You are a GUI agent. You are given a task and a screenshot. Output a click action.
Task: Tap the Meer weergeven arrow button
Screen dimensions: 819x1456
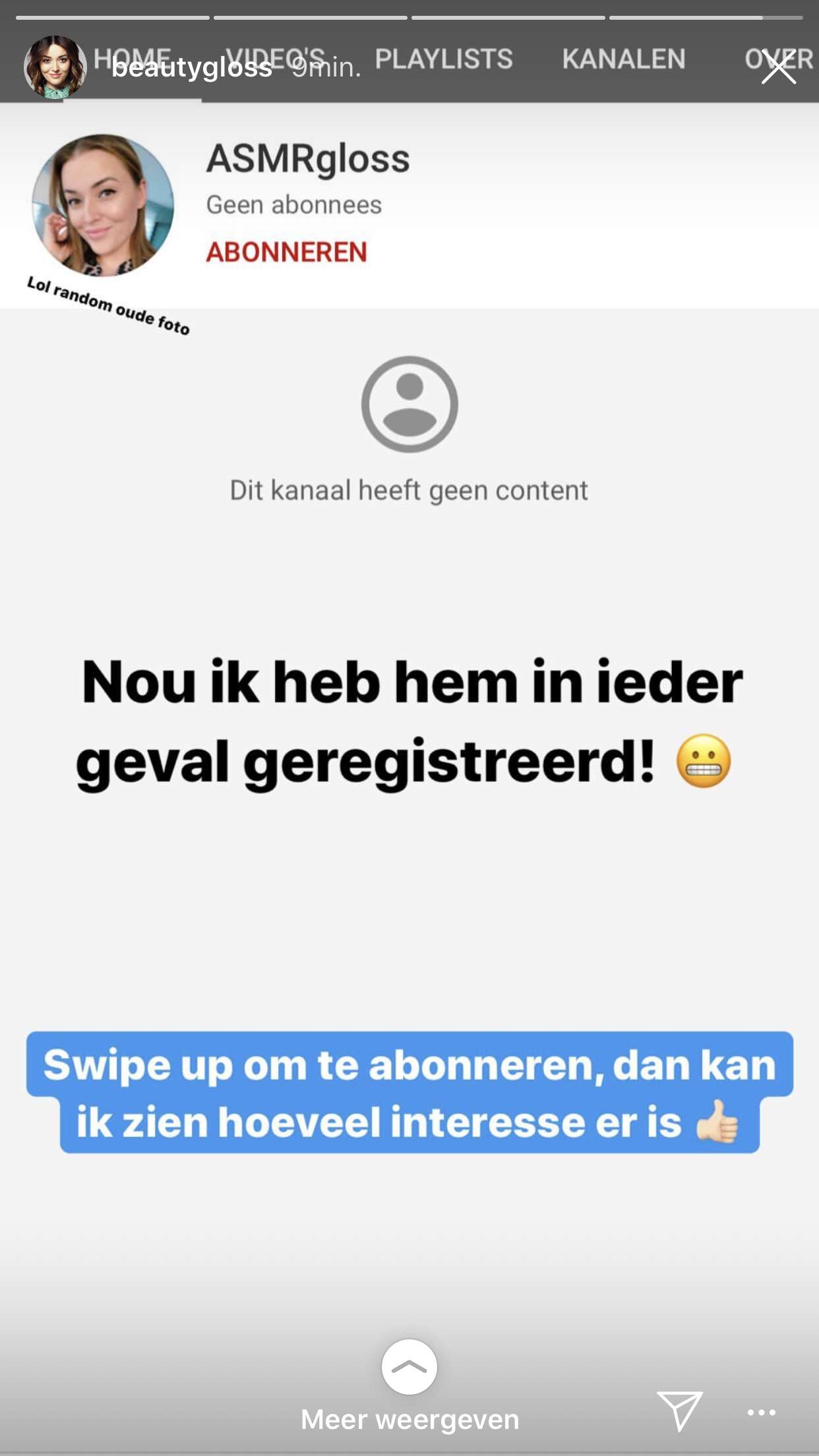(409, 1366)
